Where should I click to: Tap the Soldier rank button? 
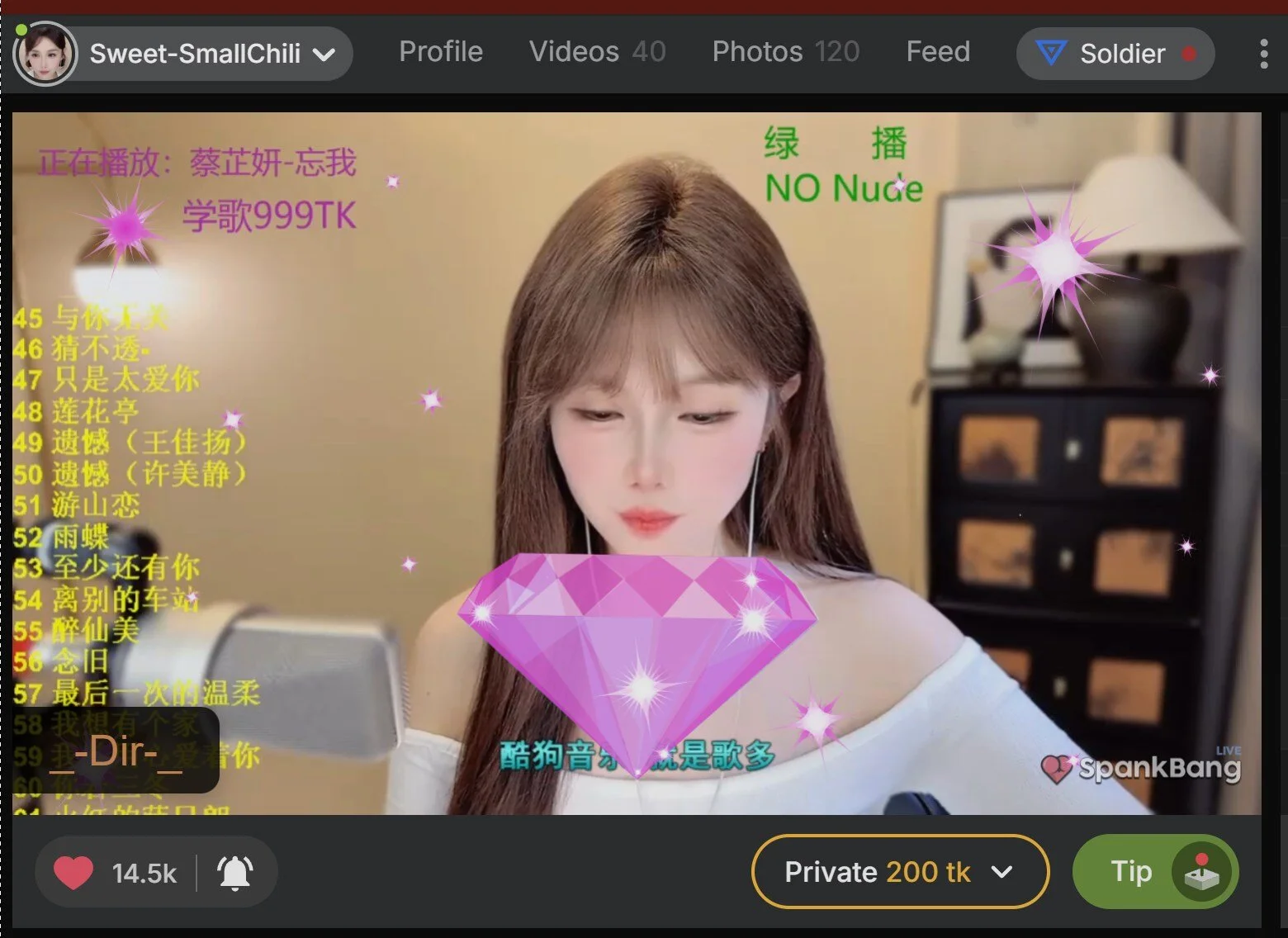(1115, 54)
